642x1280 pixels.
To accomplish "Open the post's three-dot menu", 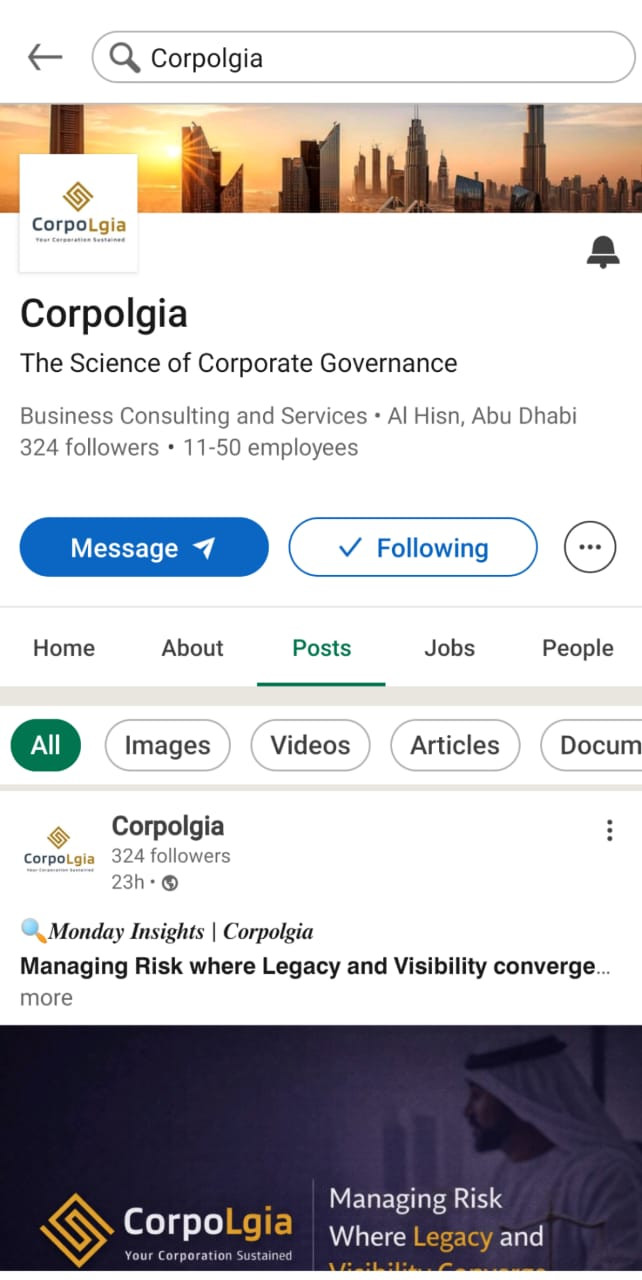I will click(609, 830).
